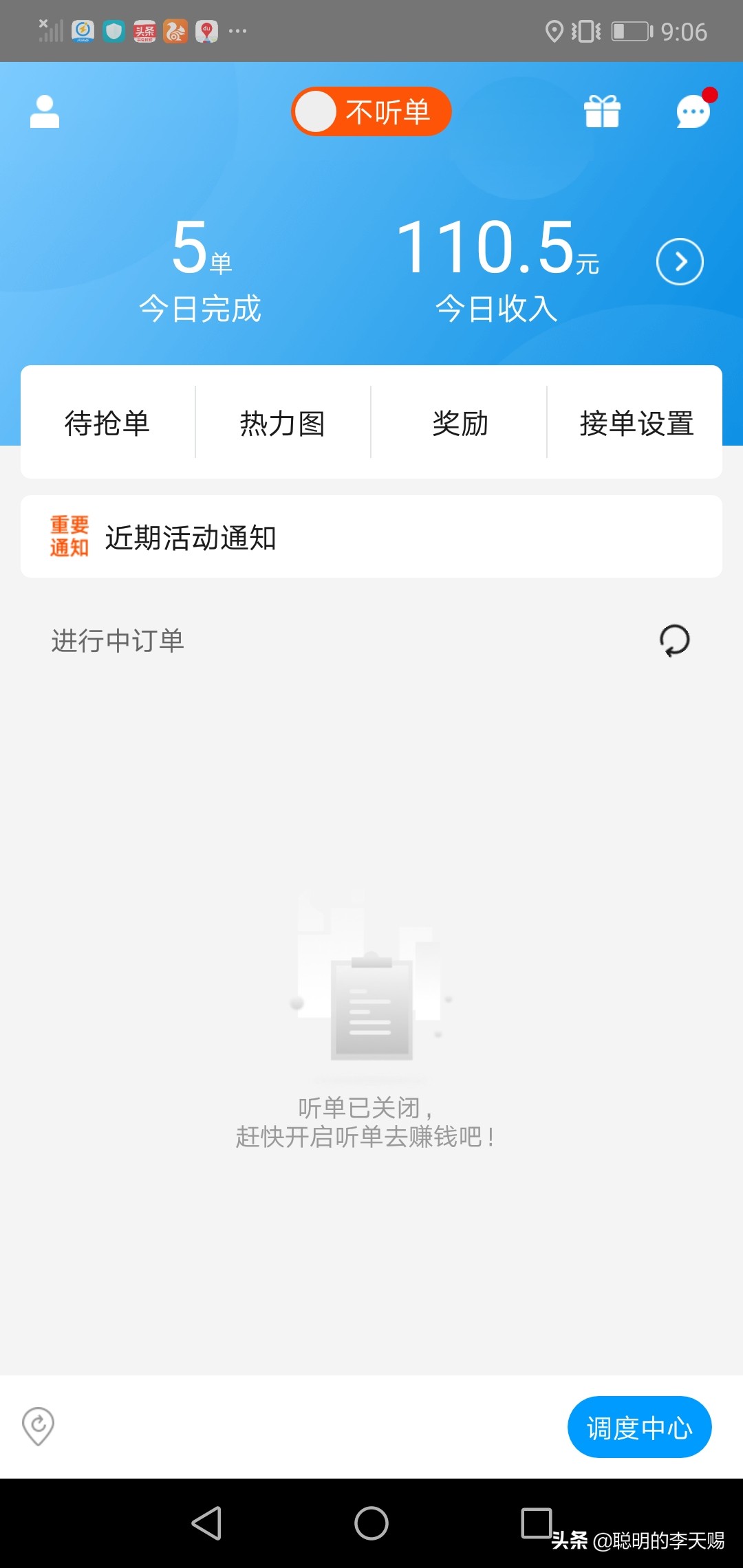Viewport: 743px width, 1568px height.
Task: Open 待抢单 pending orders
Action: click(107, 423)
